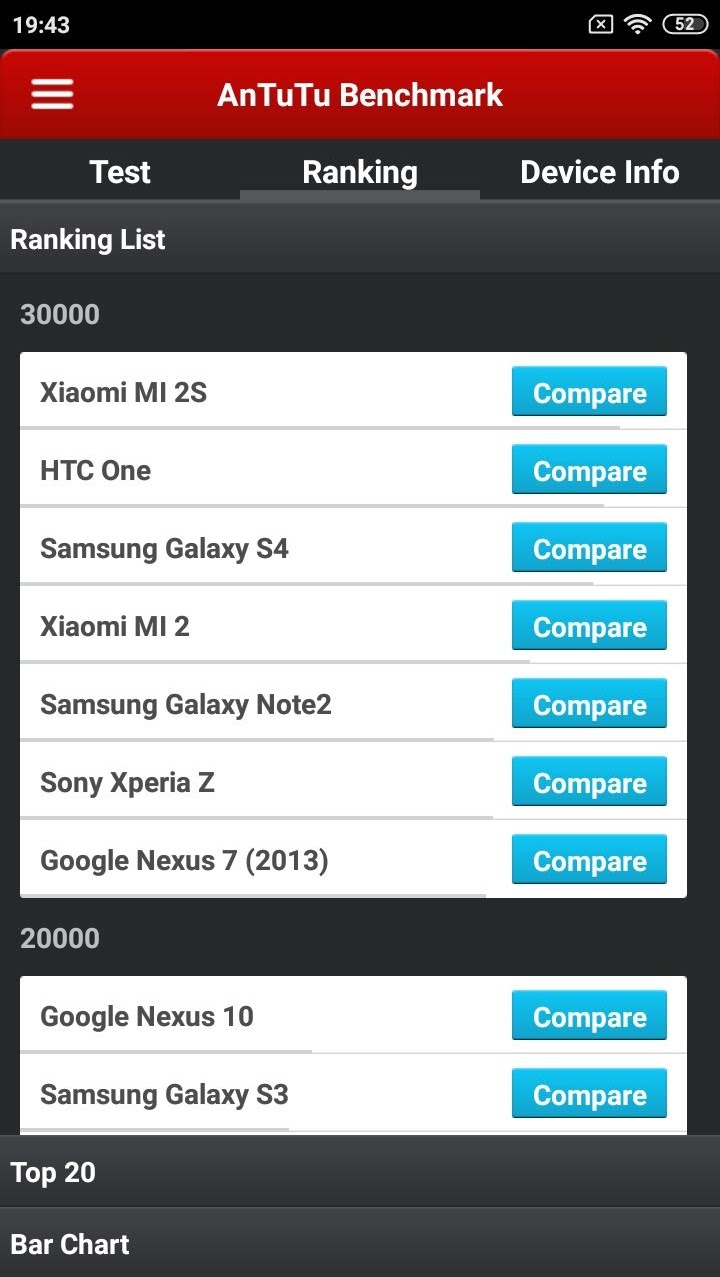Screen dimensions: 720x1277
Task: Open the hamburger drawer menu
Action: click(x=52, y=95)
